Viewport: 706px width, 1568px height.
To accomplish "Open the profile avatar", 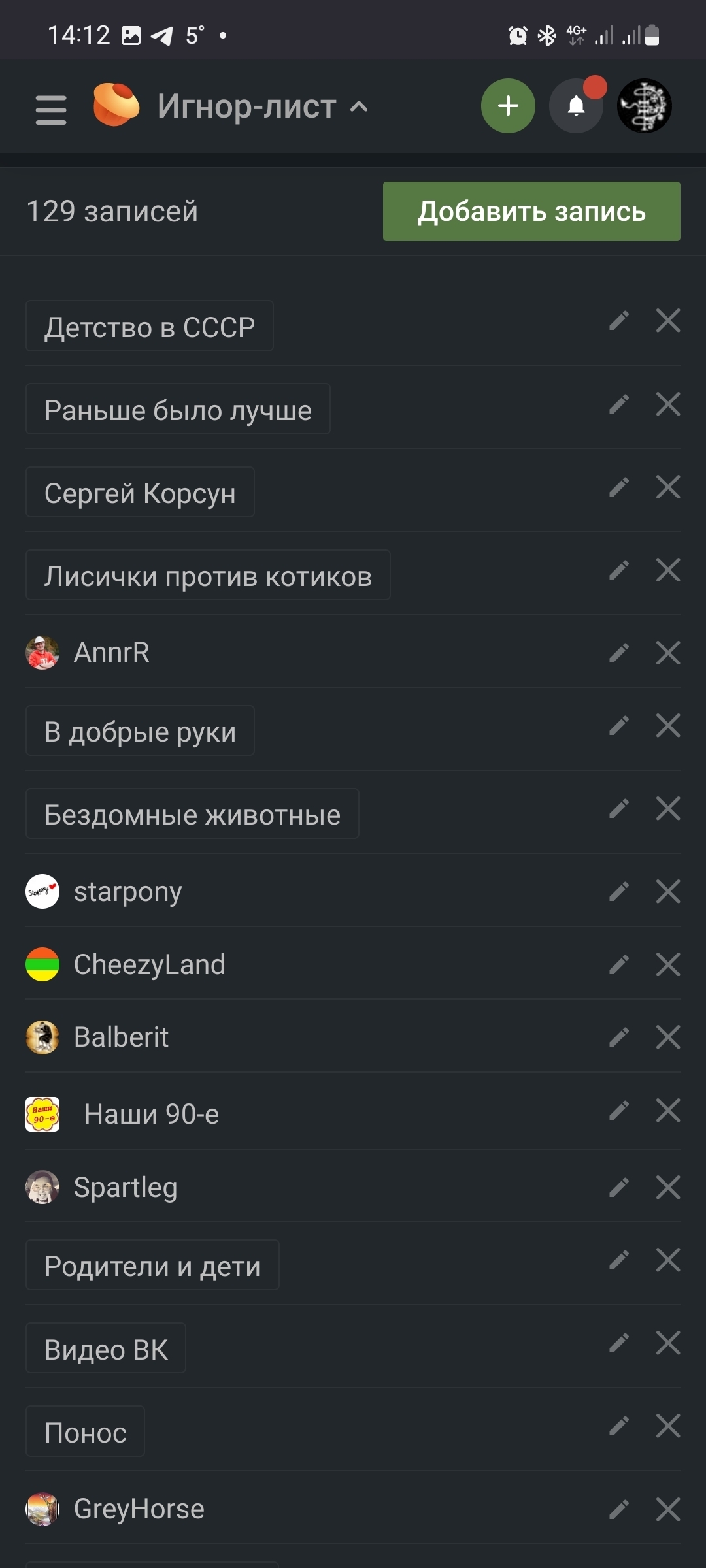I will tap(644, 106).
